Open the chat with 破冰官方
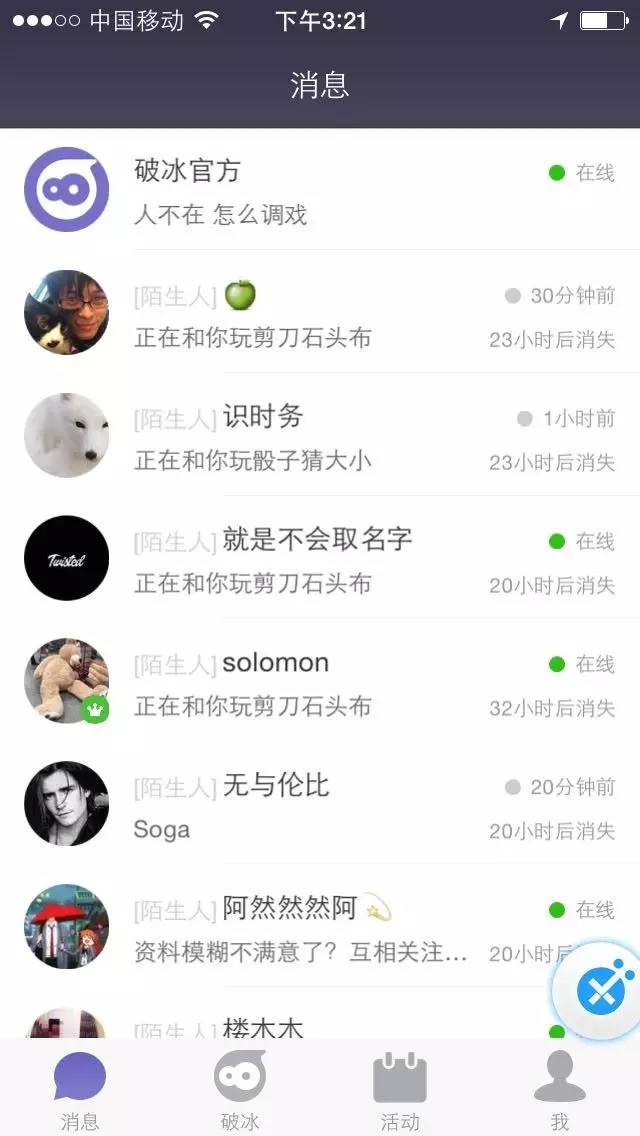 pyautogui.click(x=320, y=190)
